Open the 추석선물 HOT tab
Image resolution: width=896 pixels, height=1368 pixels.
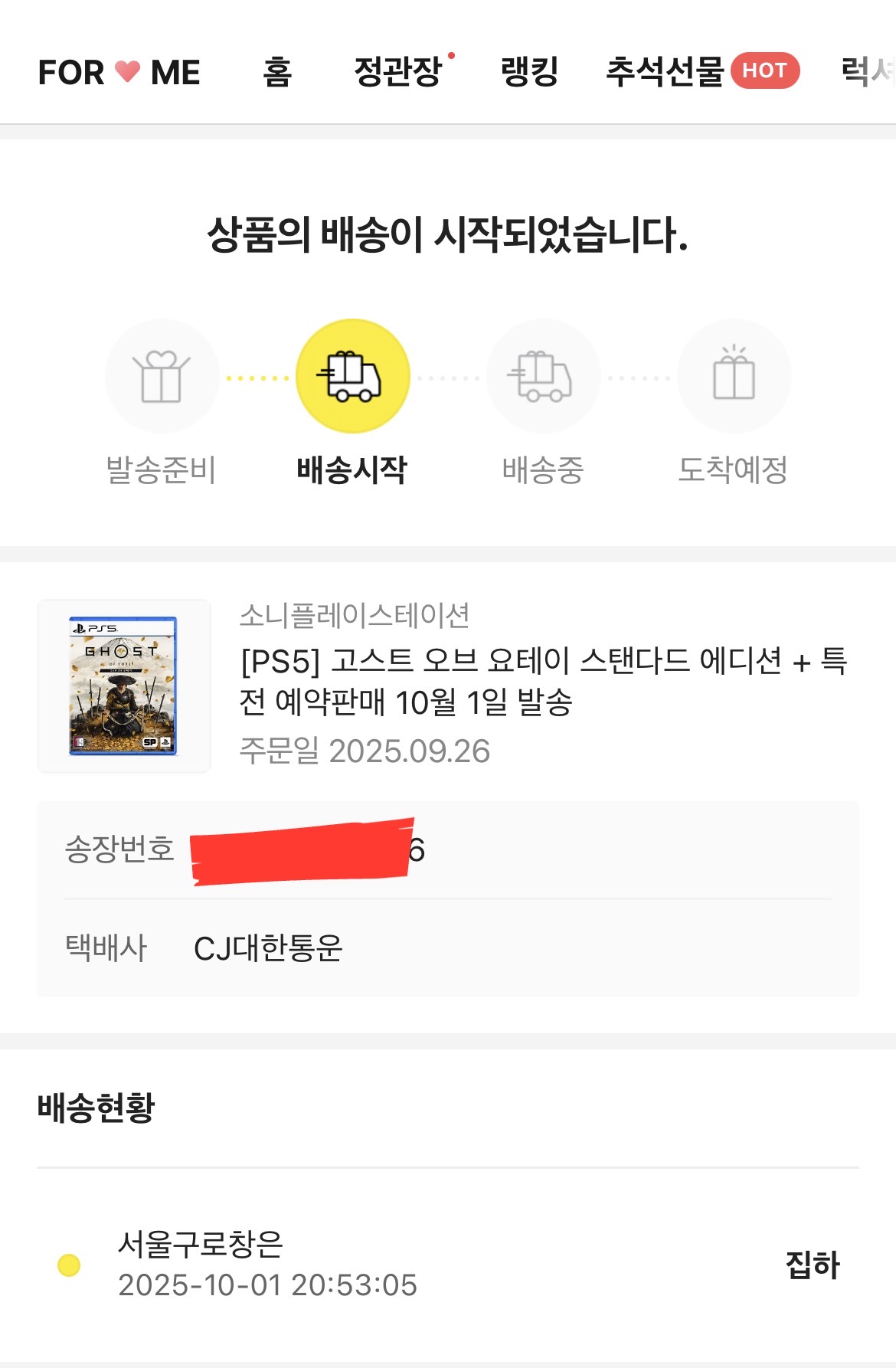[x=701, y=73]
